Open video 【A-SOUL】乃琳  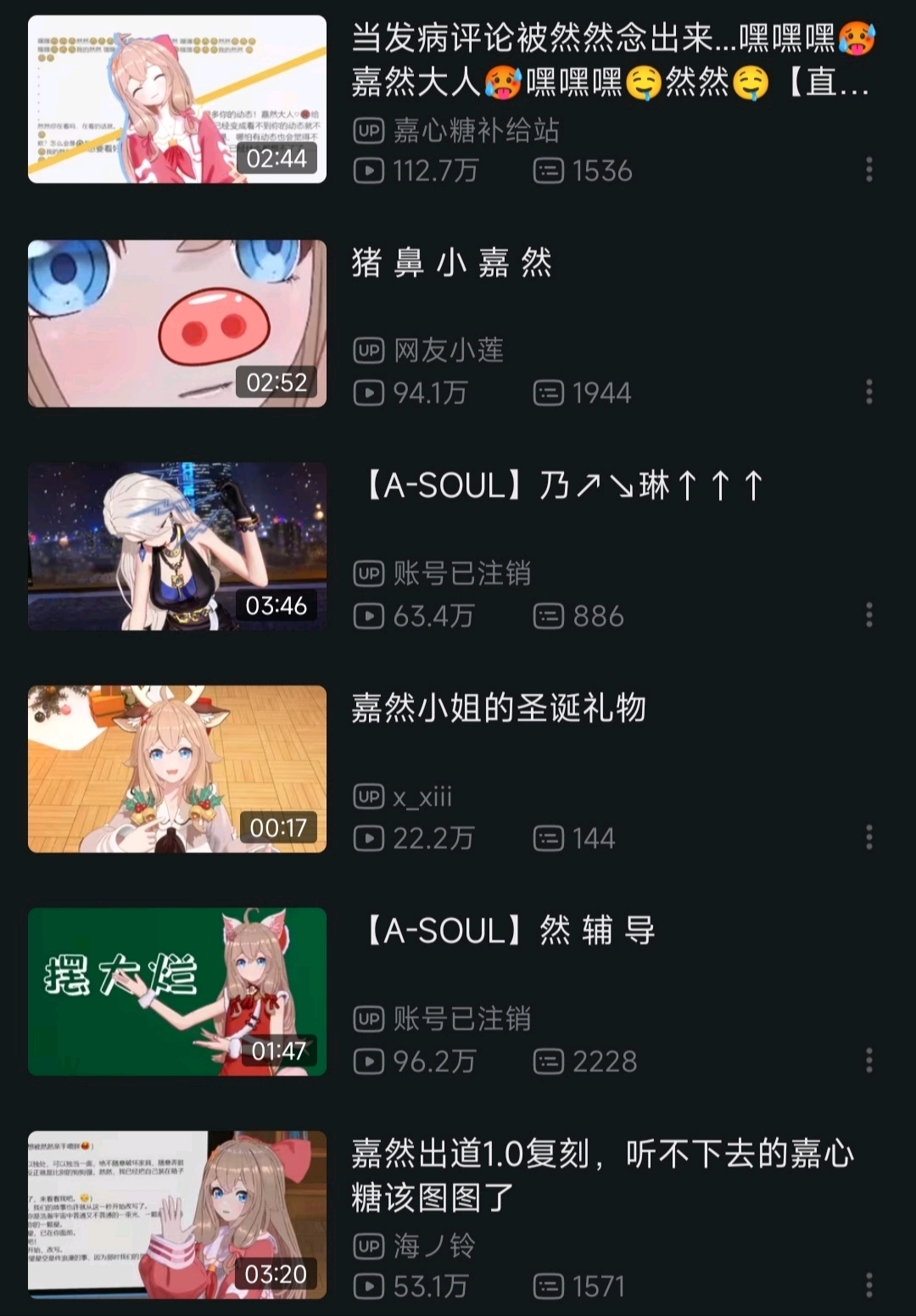176,546
